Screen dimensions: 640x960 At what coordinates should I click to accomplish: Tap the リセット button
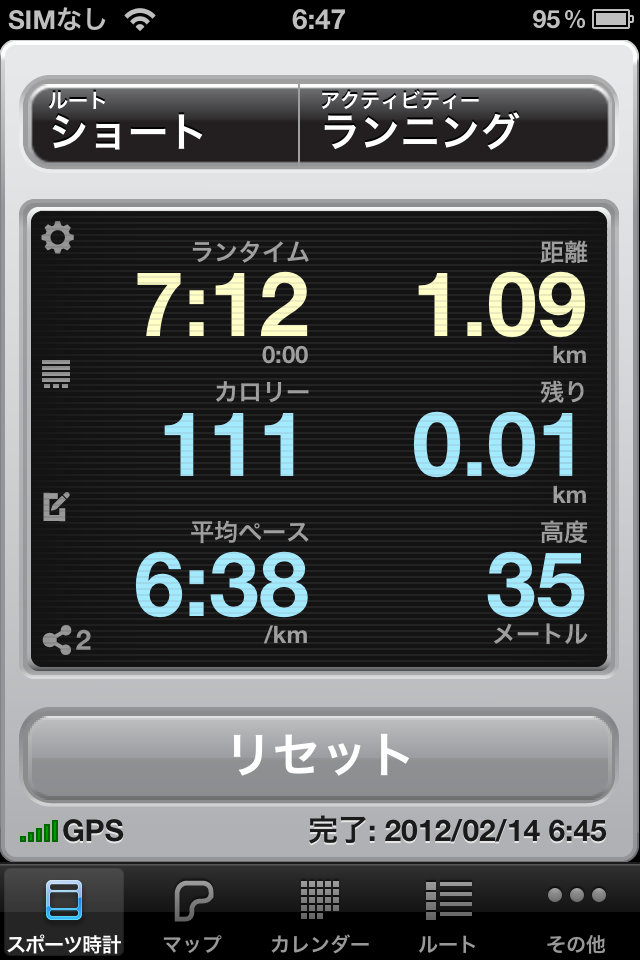[320, 754]
